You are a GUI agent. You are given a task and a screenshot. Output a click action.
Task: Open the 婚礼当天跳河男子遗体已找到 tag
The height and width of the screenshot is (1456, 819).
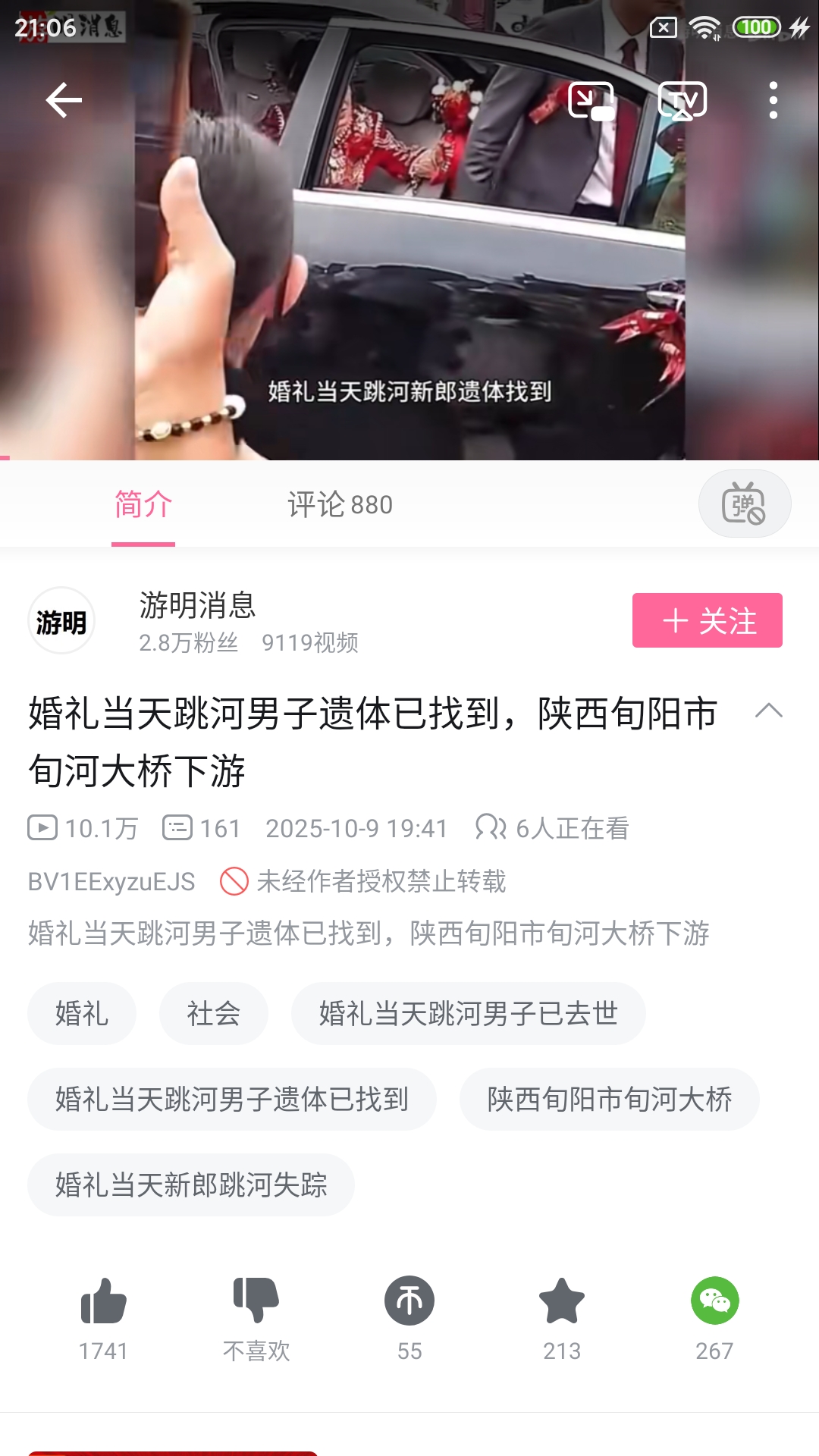231,1099
